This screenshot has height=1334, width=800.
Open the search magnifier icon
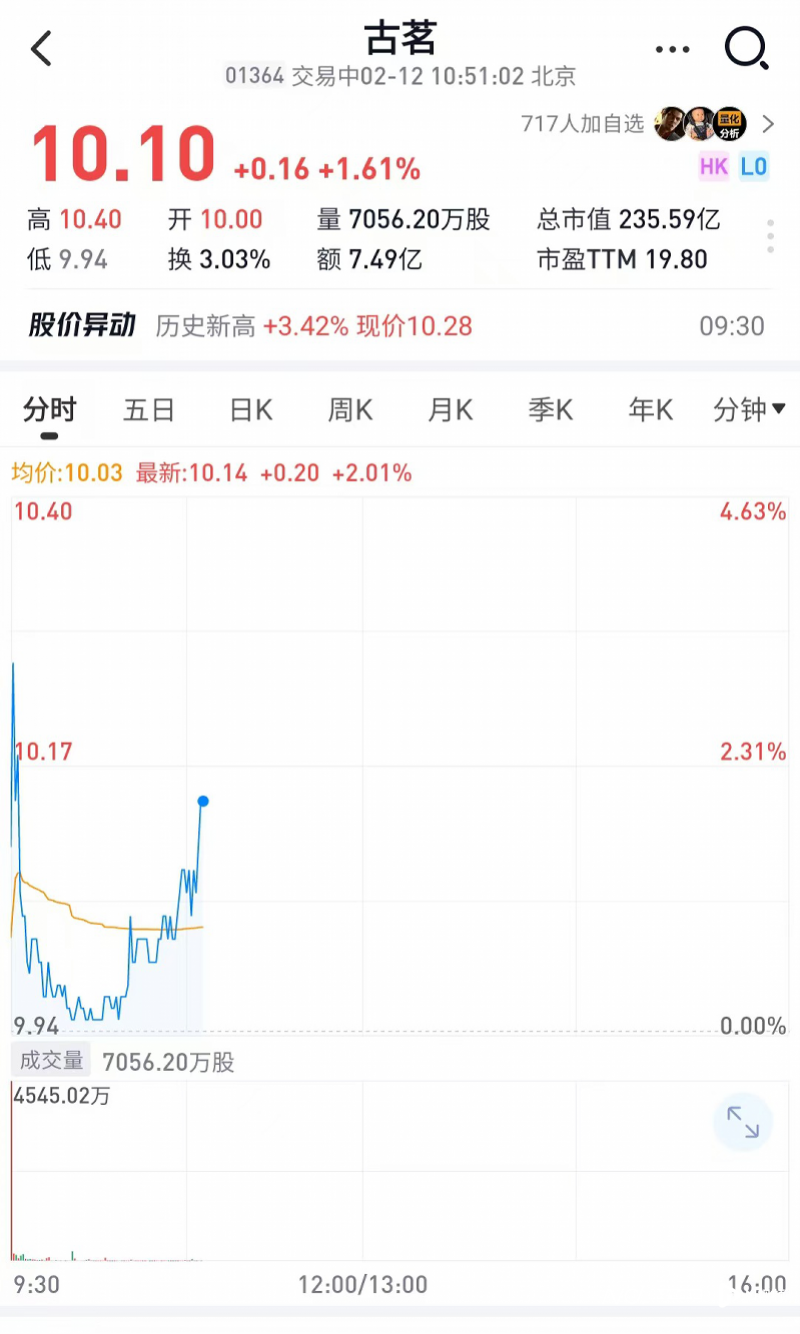click(746, 49)
